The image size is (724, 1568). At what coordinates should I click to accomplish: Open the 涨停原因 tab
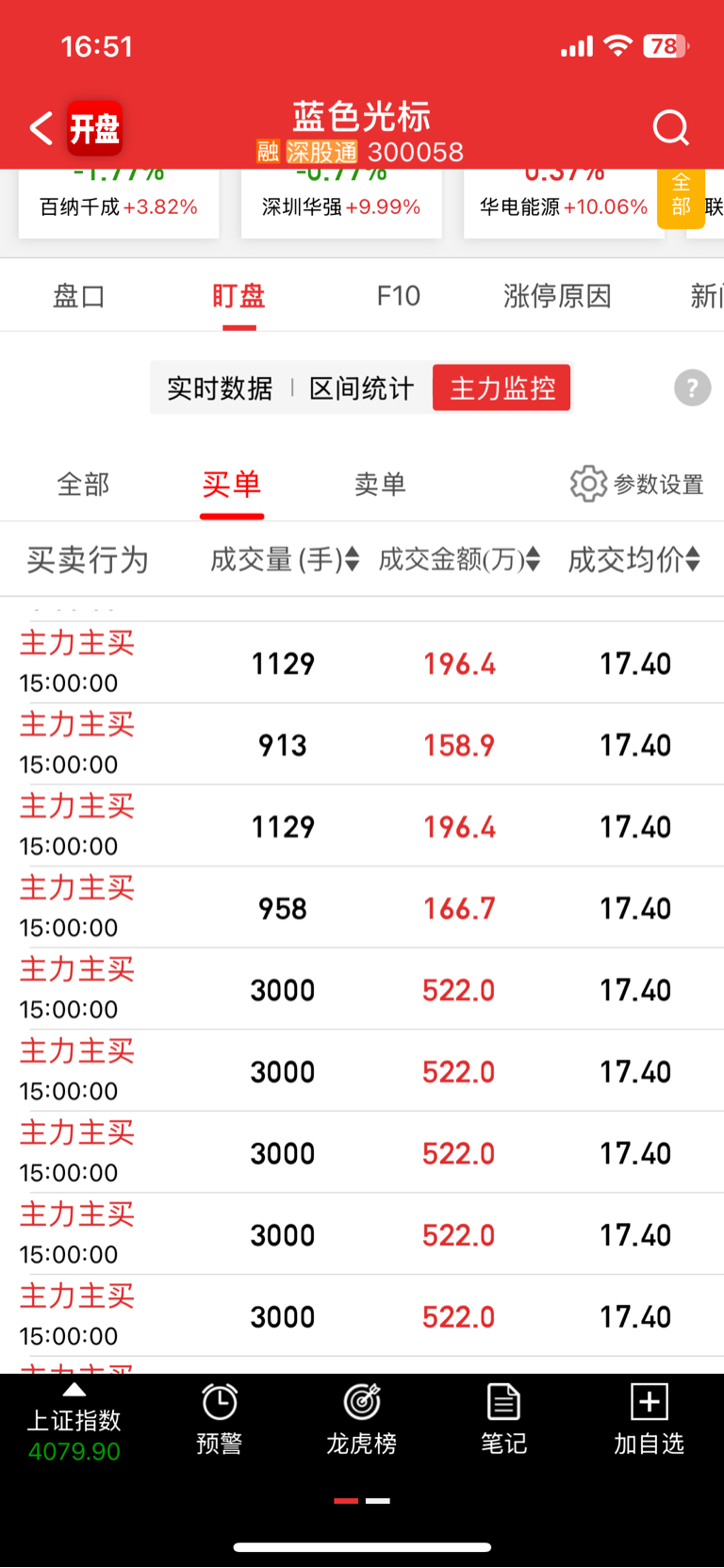tap(557, 296)
